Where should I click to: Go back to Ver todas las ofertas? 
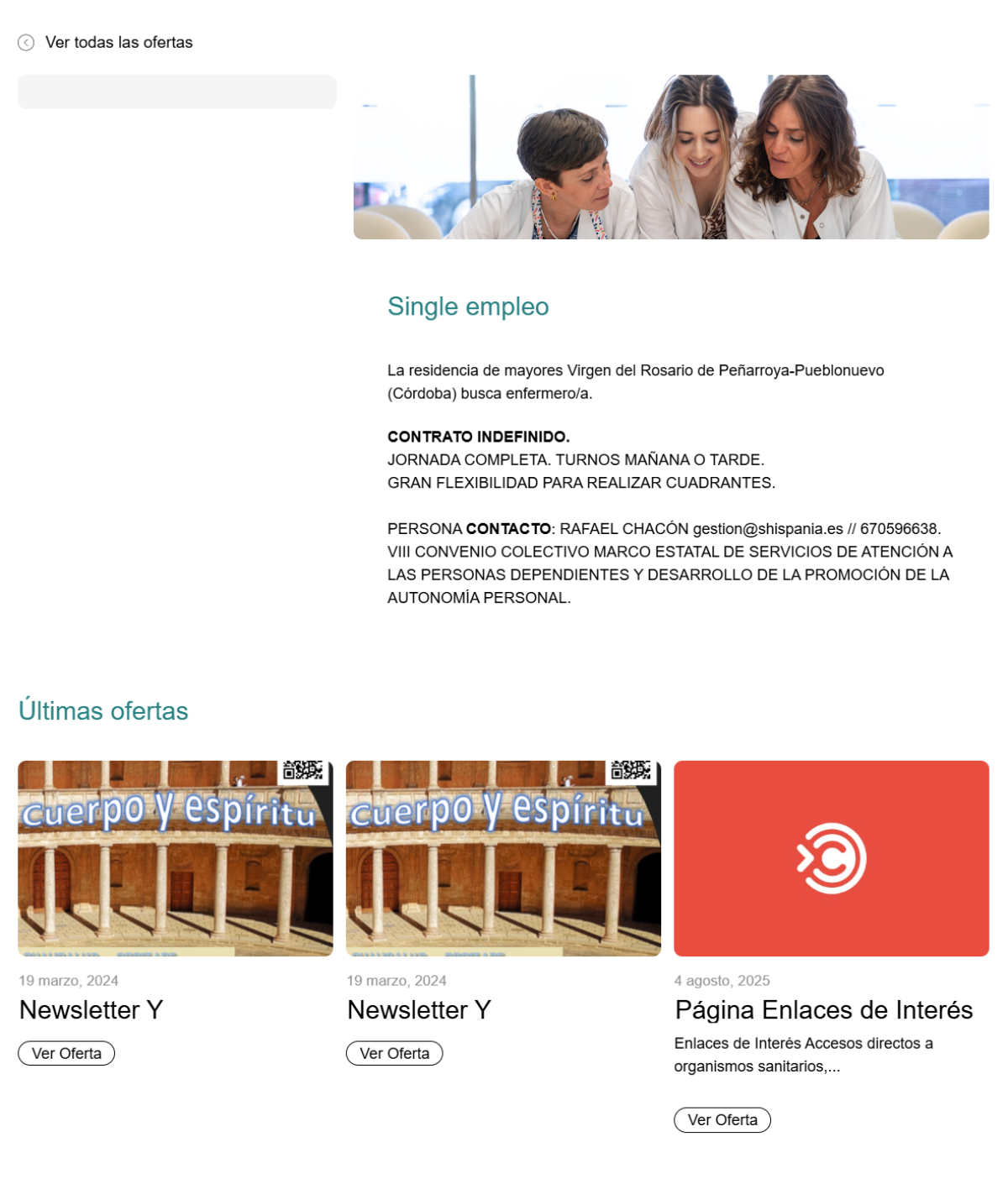coord(118,43)
